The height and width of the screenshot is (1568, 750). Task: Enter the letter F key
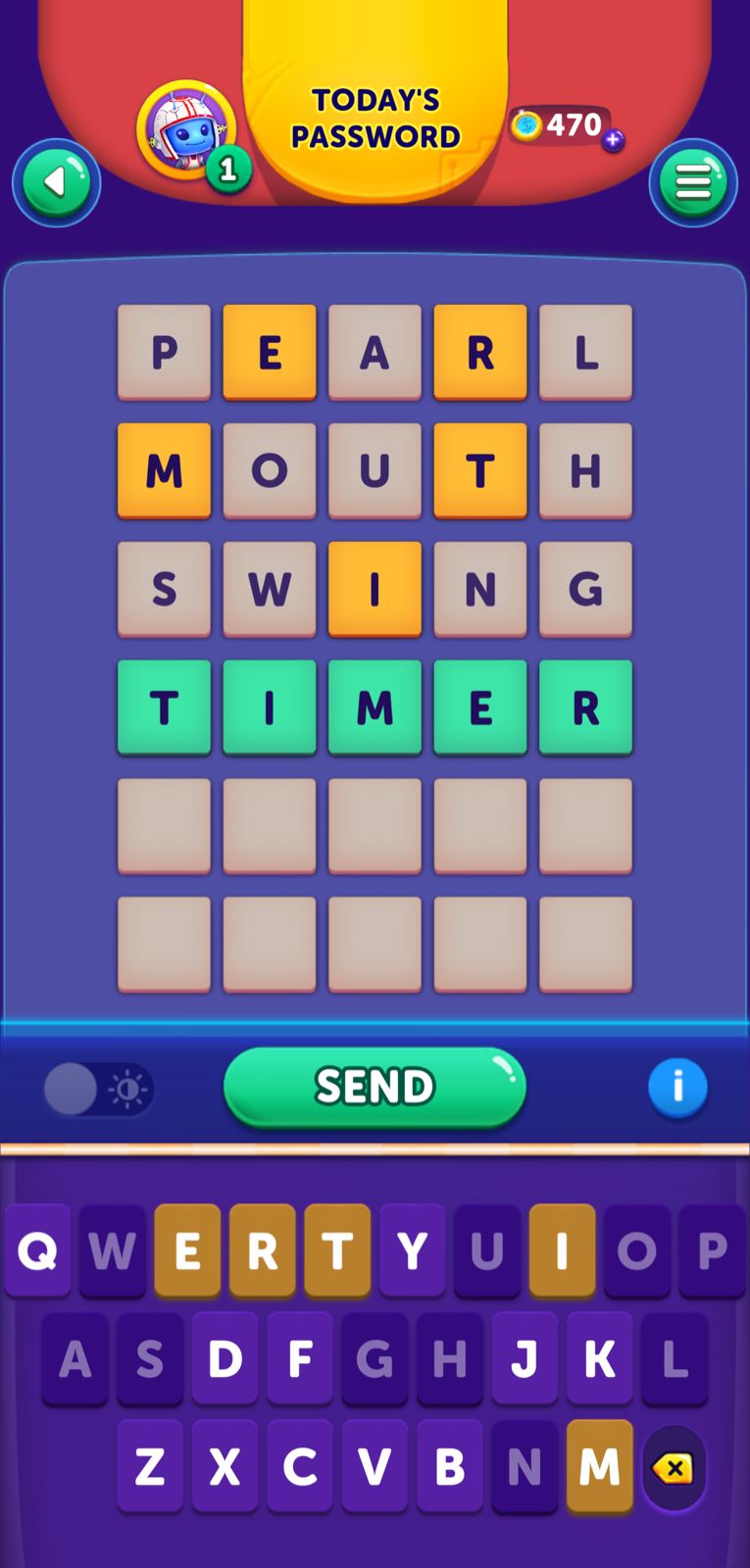coord(300,1358)
